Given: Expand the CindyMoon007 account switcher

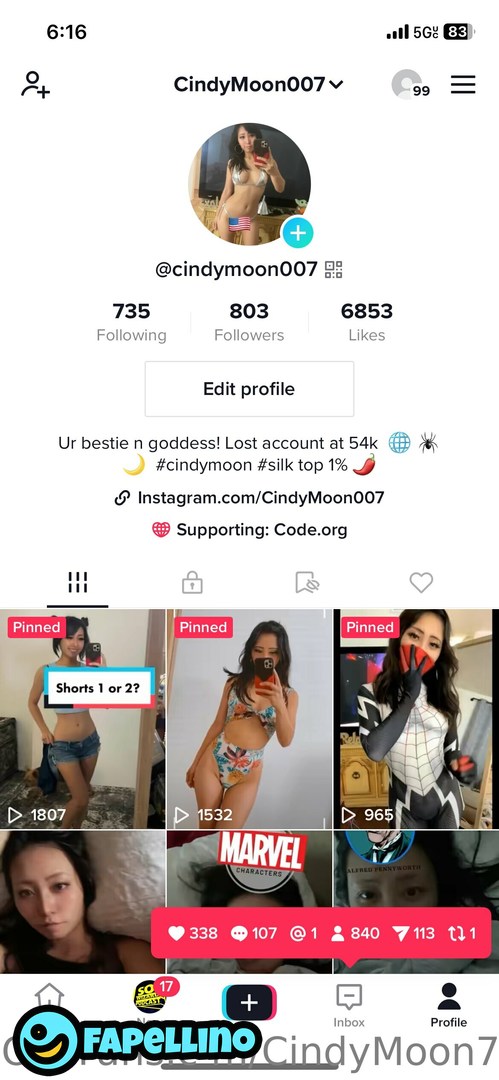Looking at the screenshot, I should (258, 85).
